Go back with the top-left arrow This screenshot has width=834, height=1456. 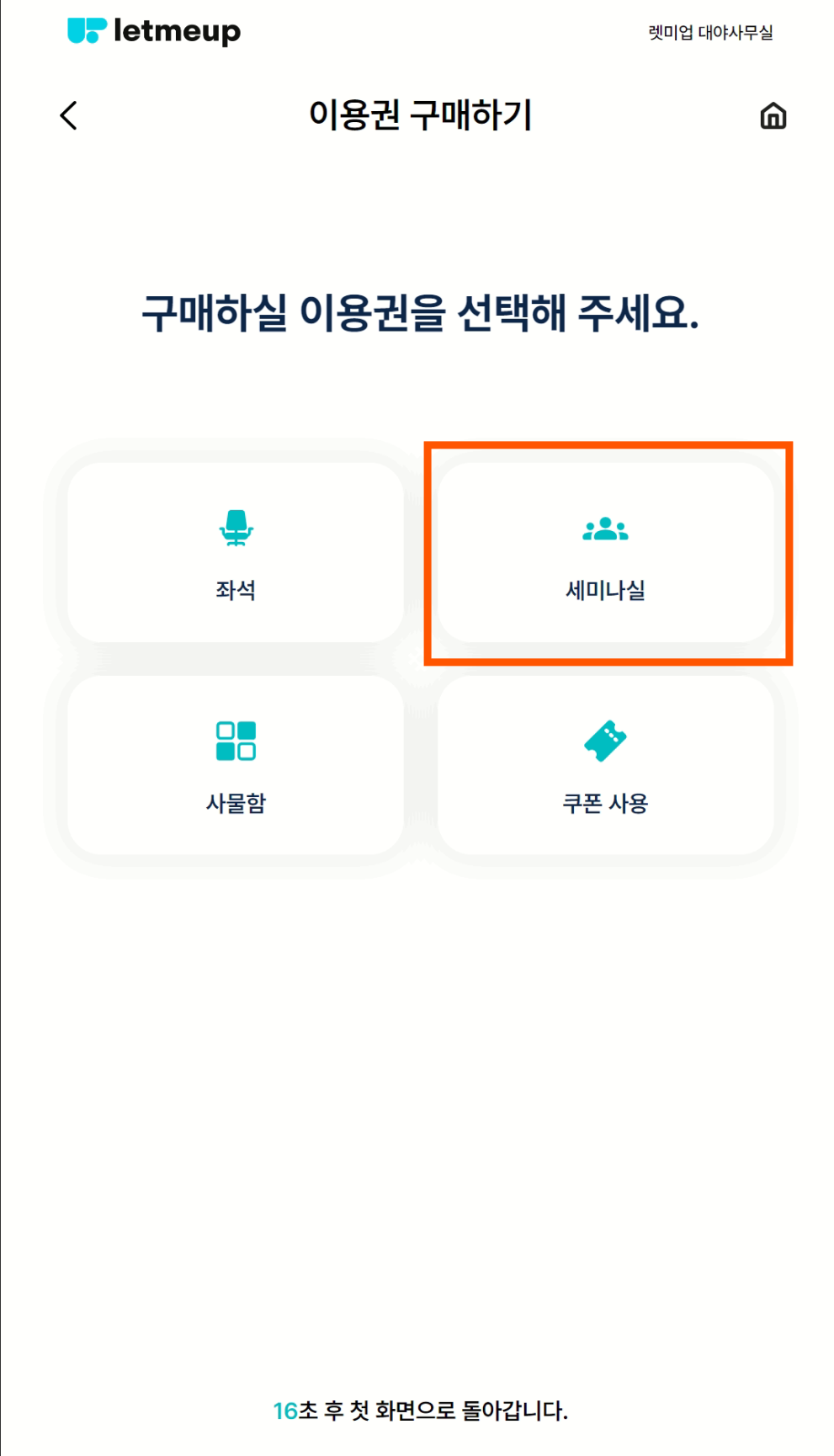click(69, 115)
